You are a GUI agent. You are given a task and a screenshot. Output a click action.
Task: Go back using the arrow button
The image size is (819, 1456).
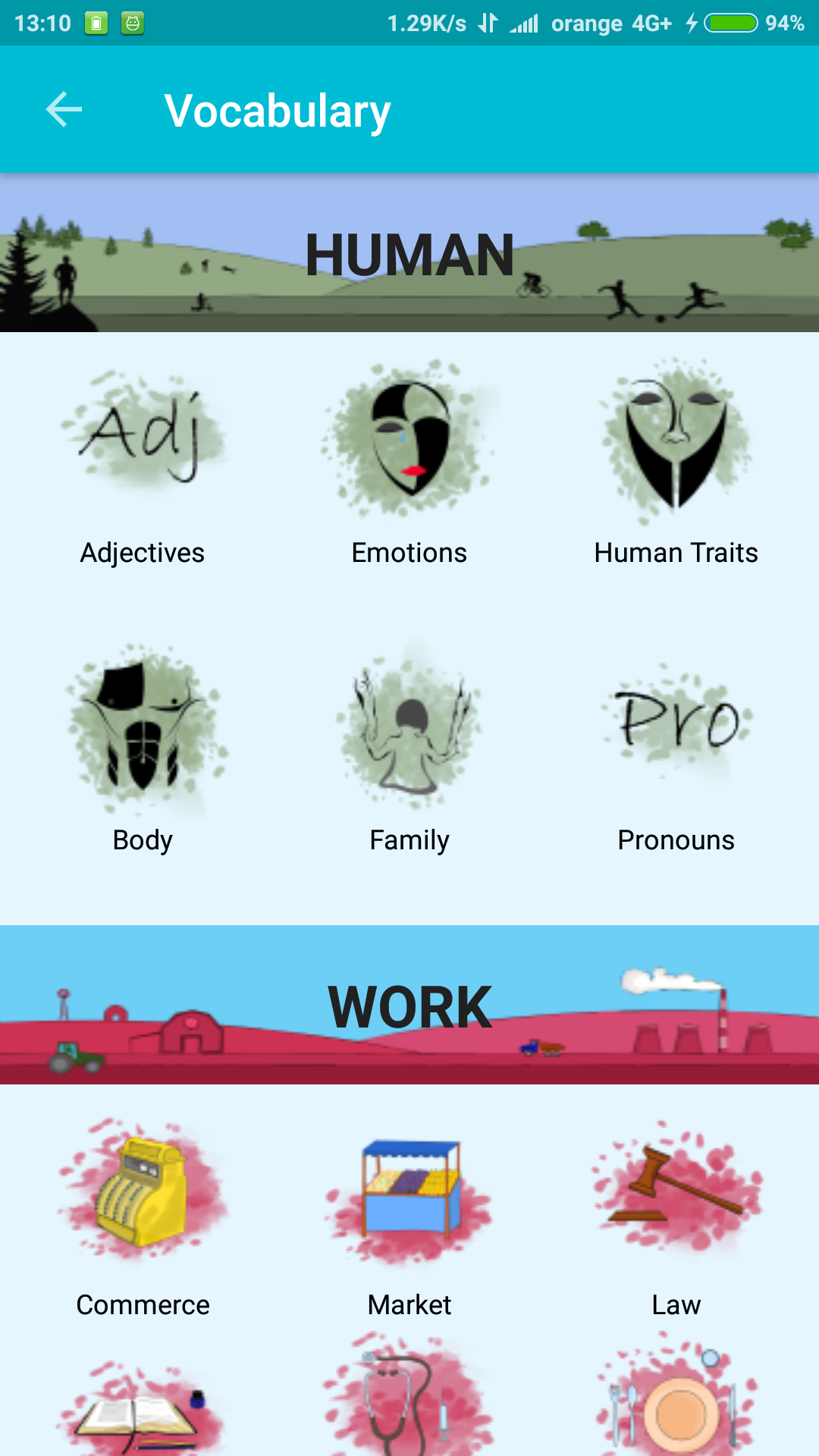click(x=64, y=109)
